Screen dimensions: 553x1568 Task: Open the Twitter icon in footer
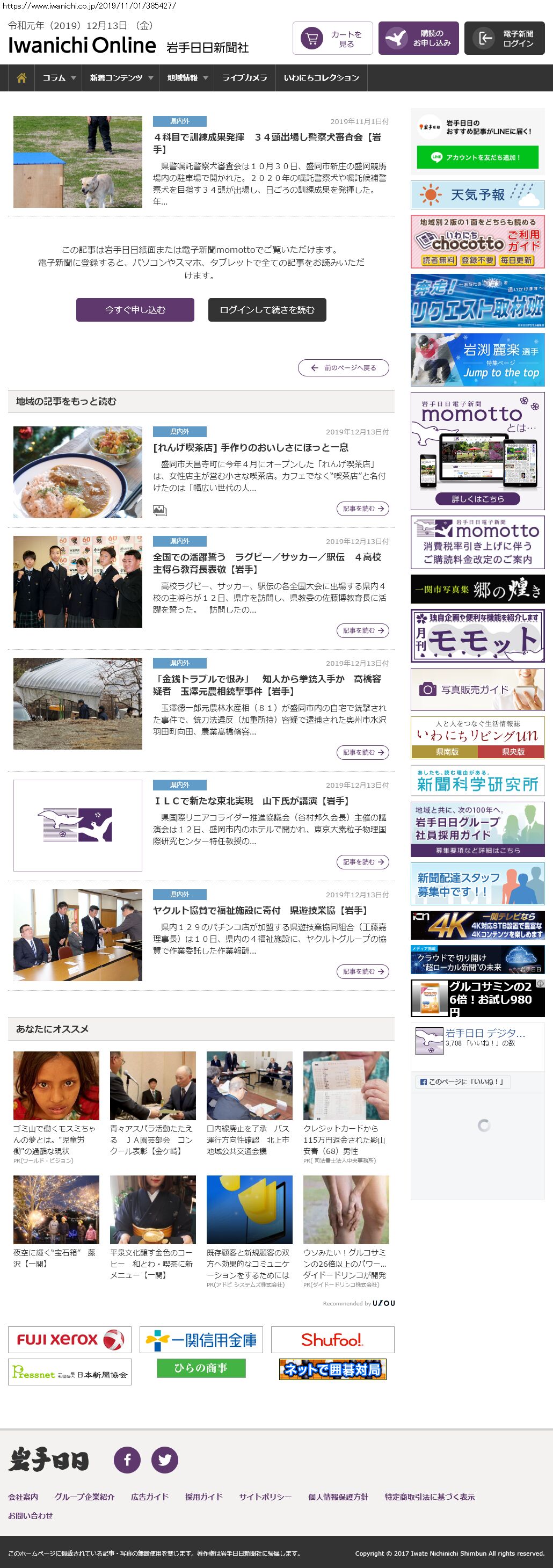click(x=165, y=1460)
